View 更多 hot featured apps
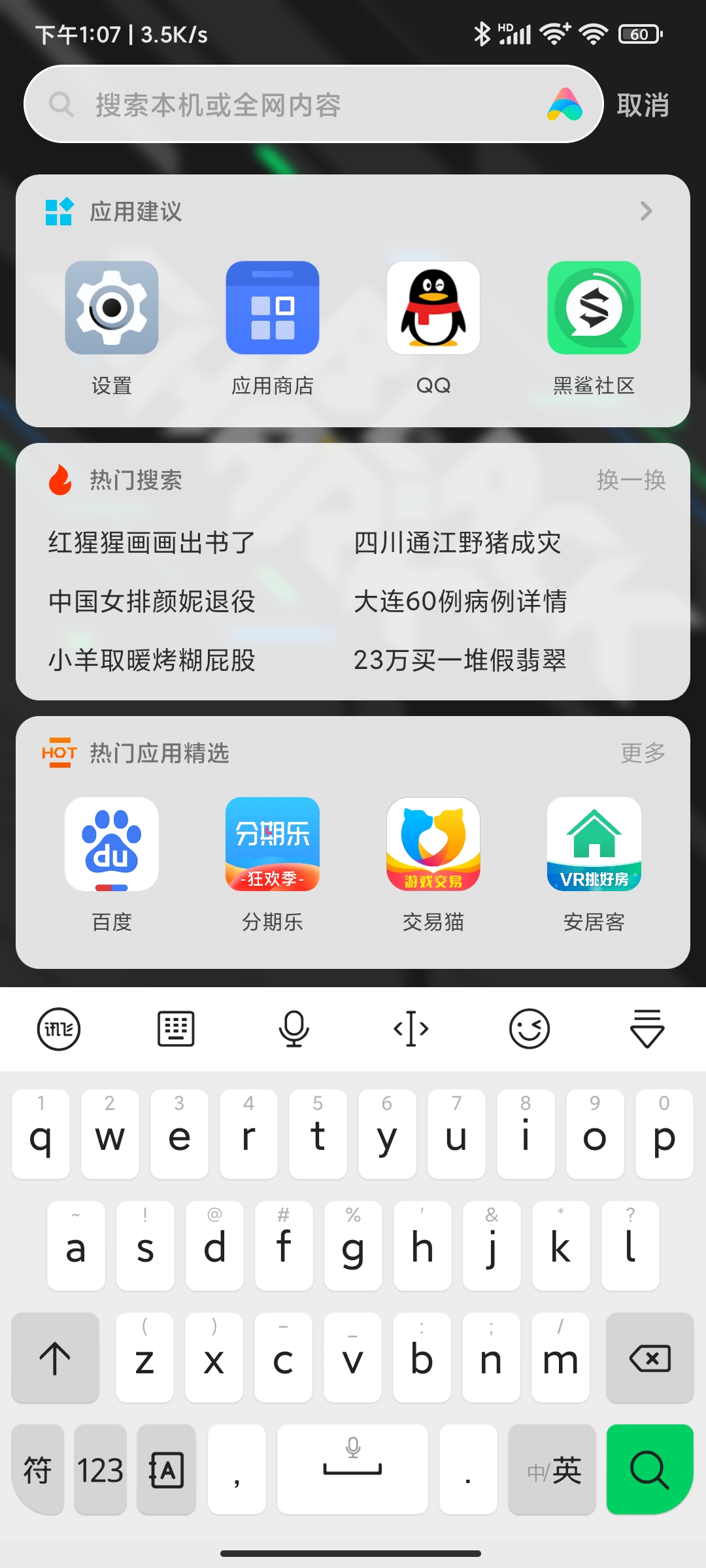706x1568 pixels. coord(643,753)
